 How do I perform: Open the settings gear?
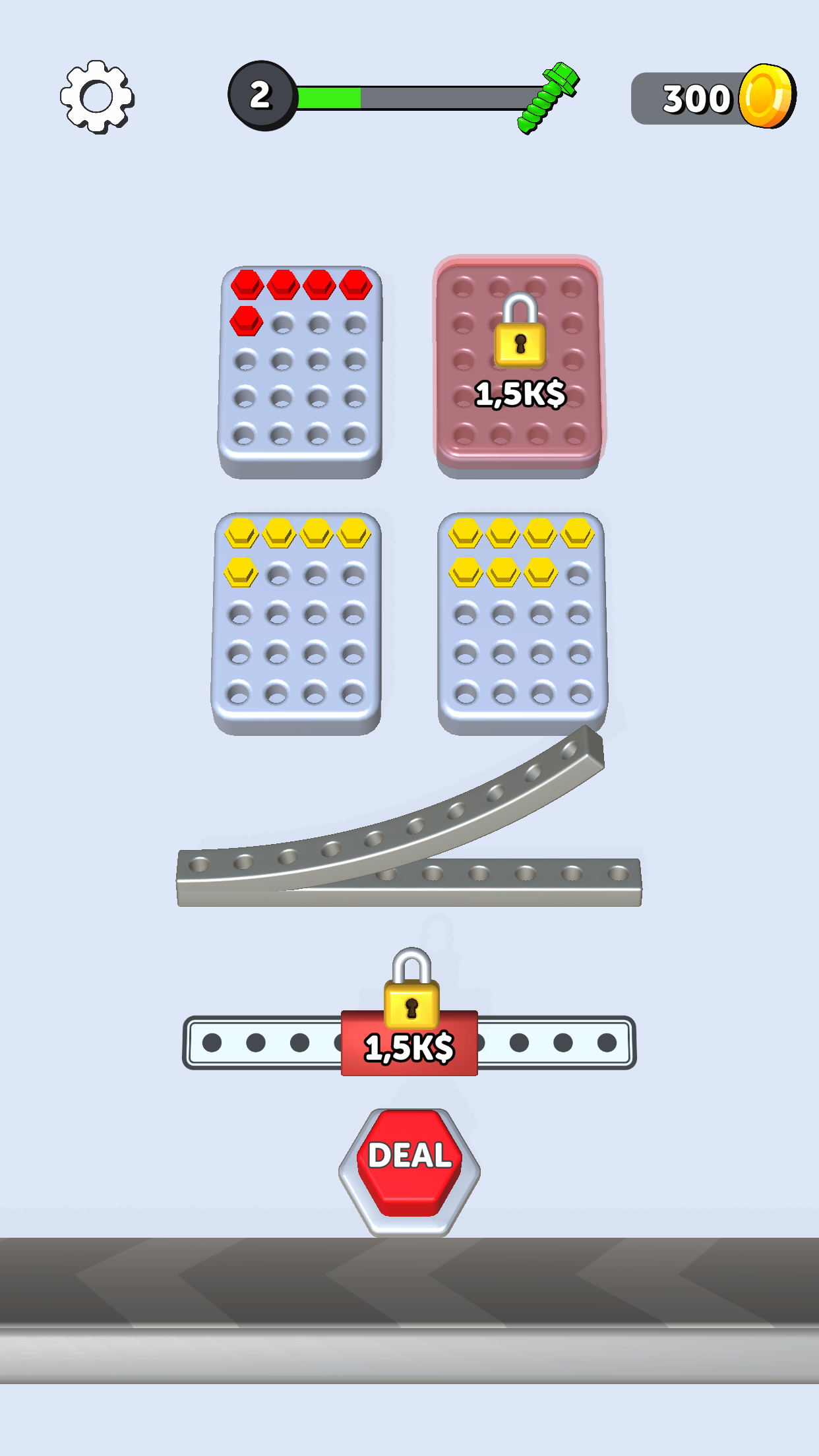pos(97,97)
